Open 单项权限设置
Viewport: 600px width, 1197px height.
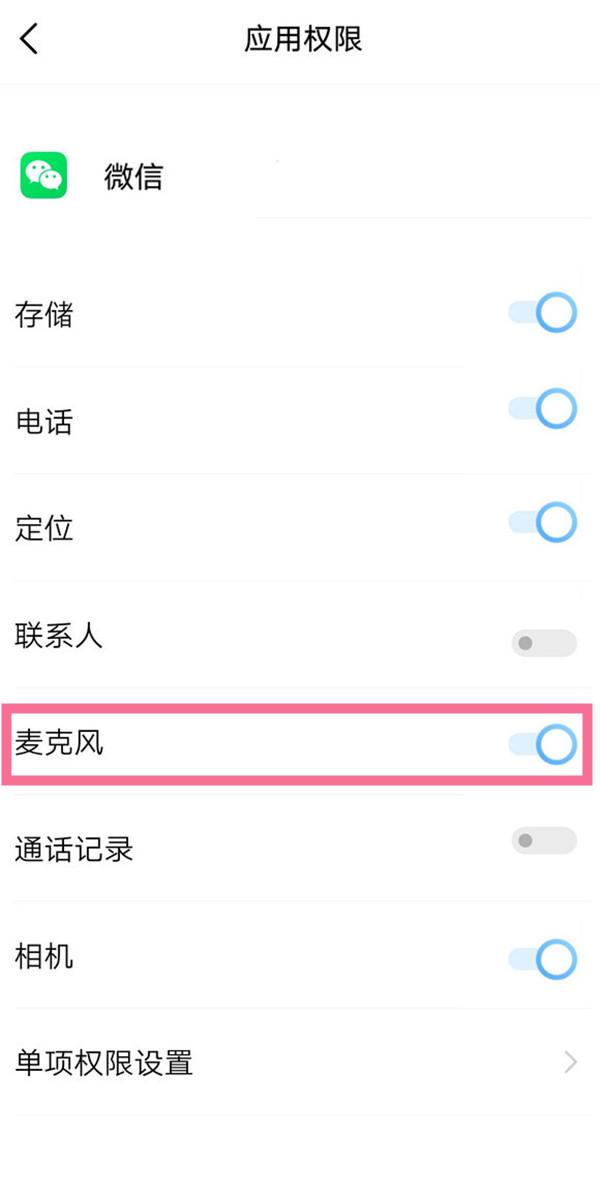pyautogui.click(x=300, y=1062)
